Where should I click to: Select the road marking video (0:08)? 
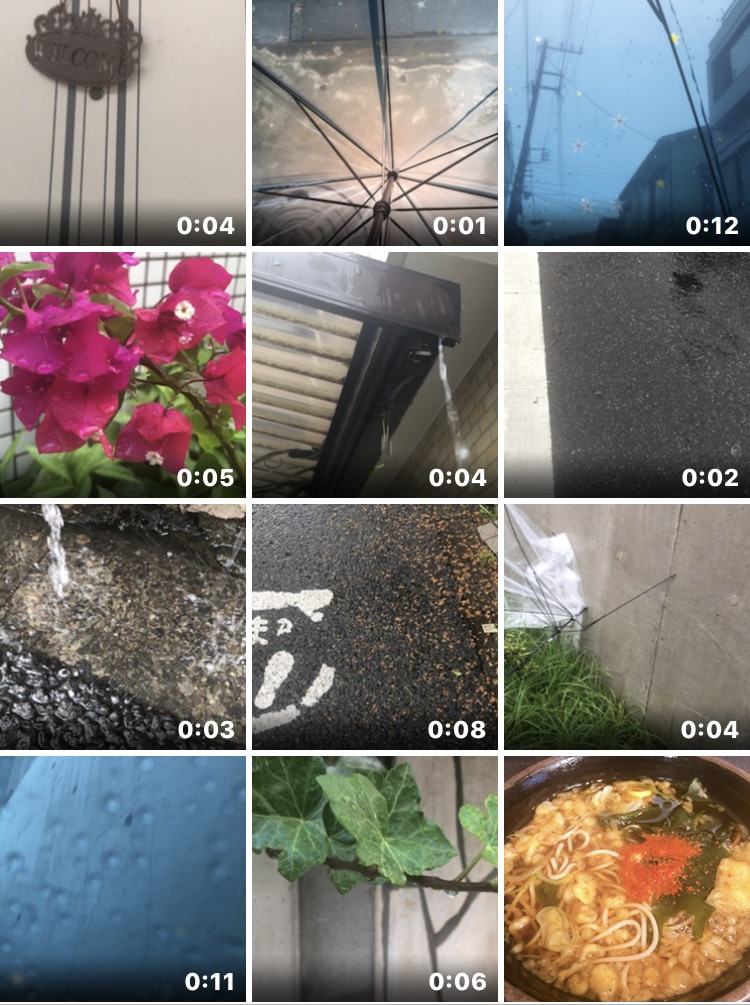(374, 626)
